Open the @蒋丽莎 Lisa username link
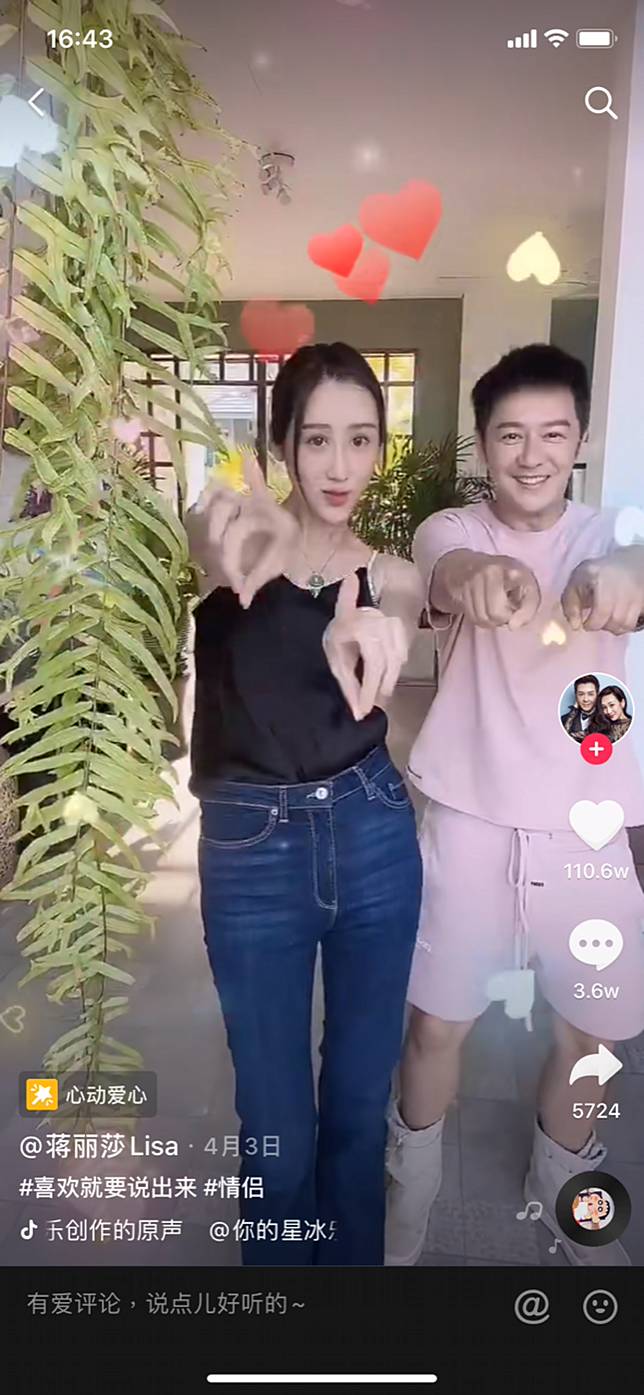Screen dimensions: 644x1395 point(100,1146)
